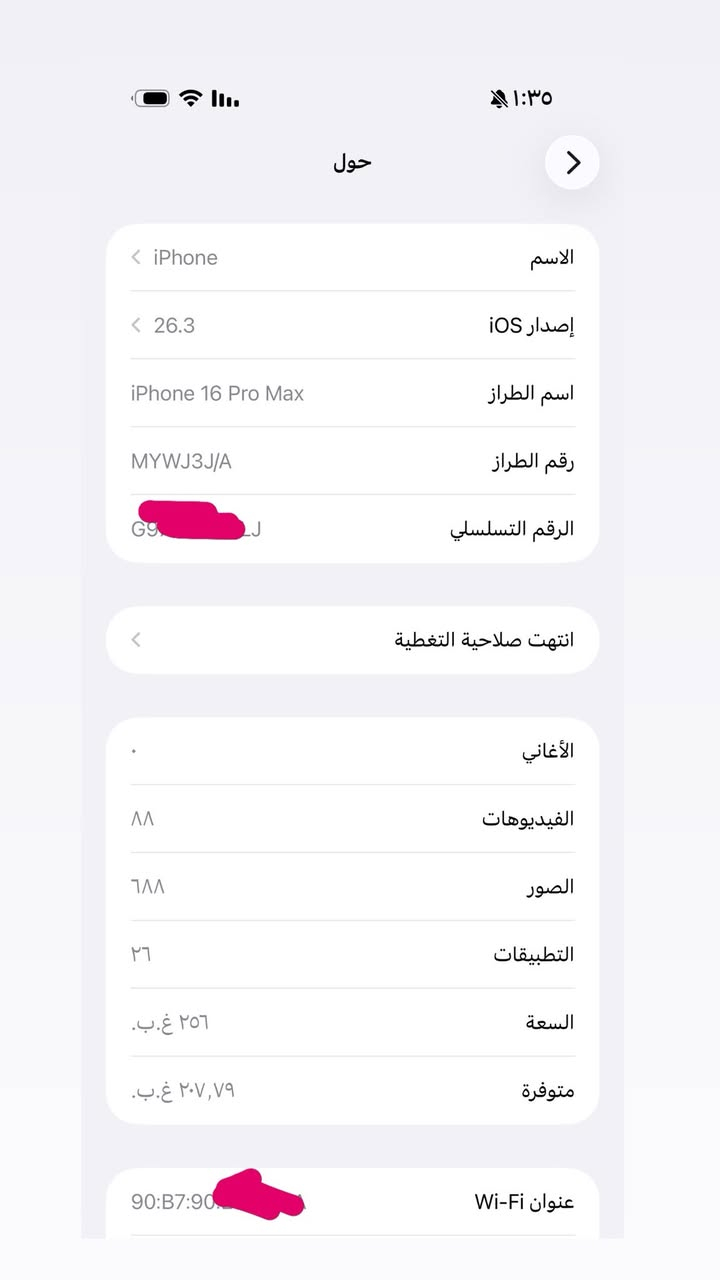This screenshot has width=720, height=1280.
Task: Open the الاسم (Name) row chevron
Action: (136, 257)
